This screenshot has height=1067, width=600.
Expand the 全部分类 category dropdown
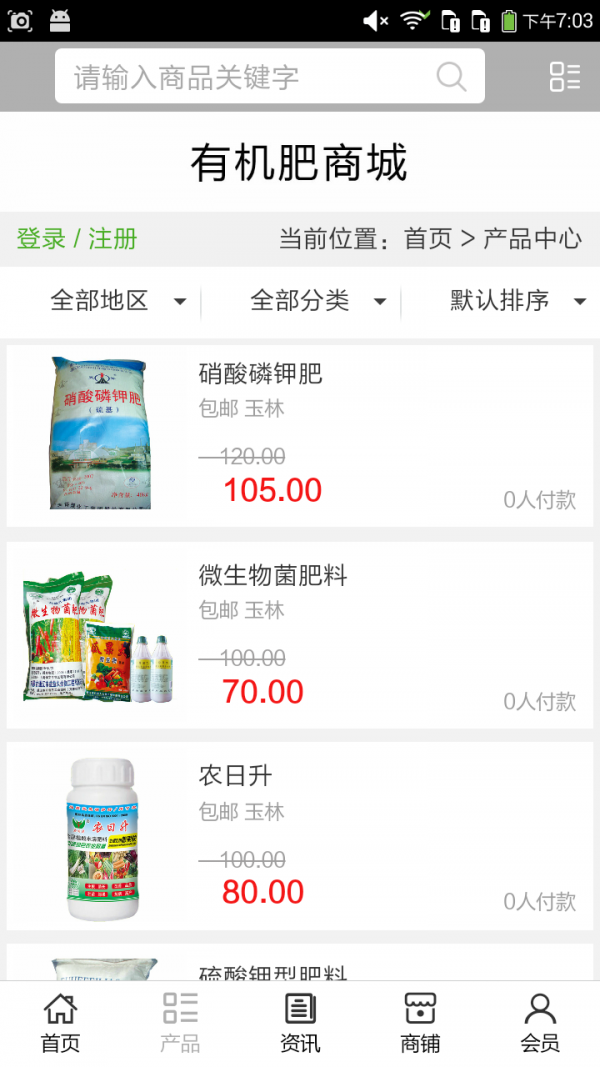point(318,300)
